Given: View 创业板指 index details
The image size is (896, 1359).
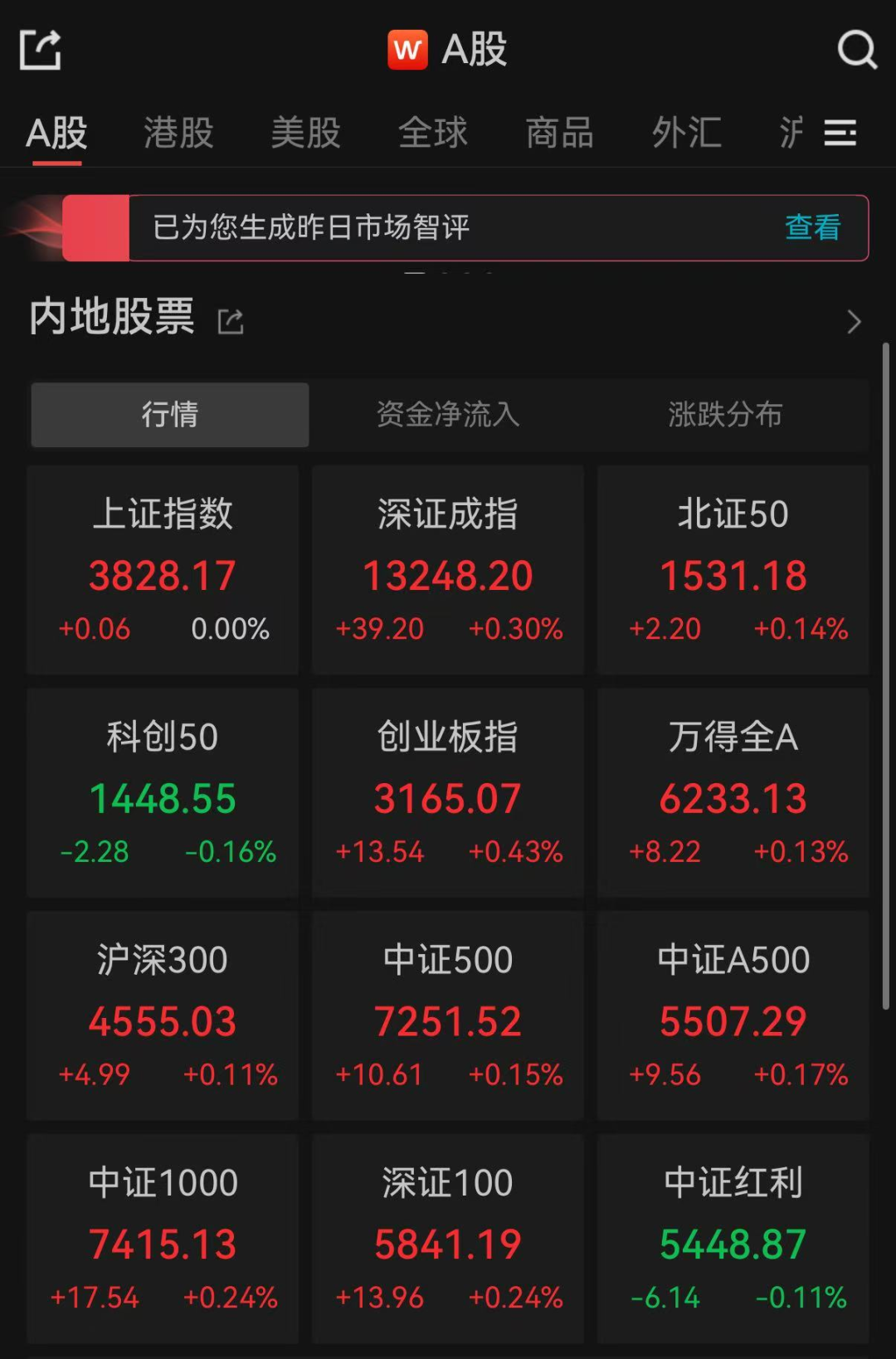Looking at the screenshot, I should (x=448, y=792).
